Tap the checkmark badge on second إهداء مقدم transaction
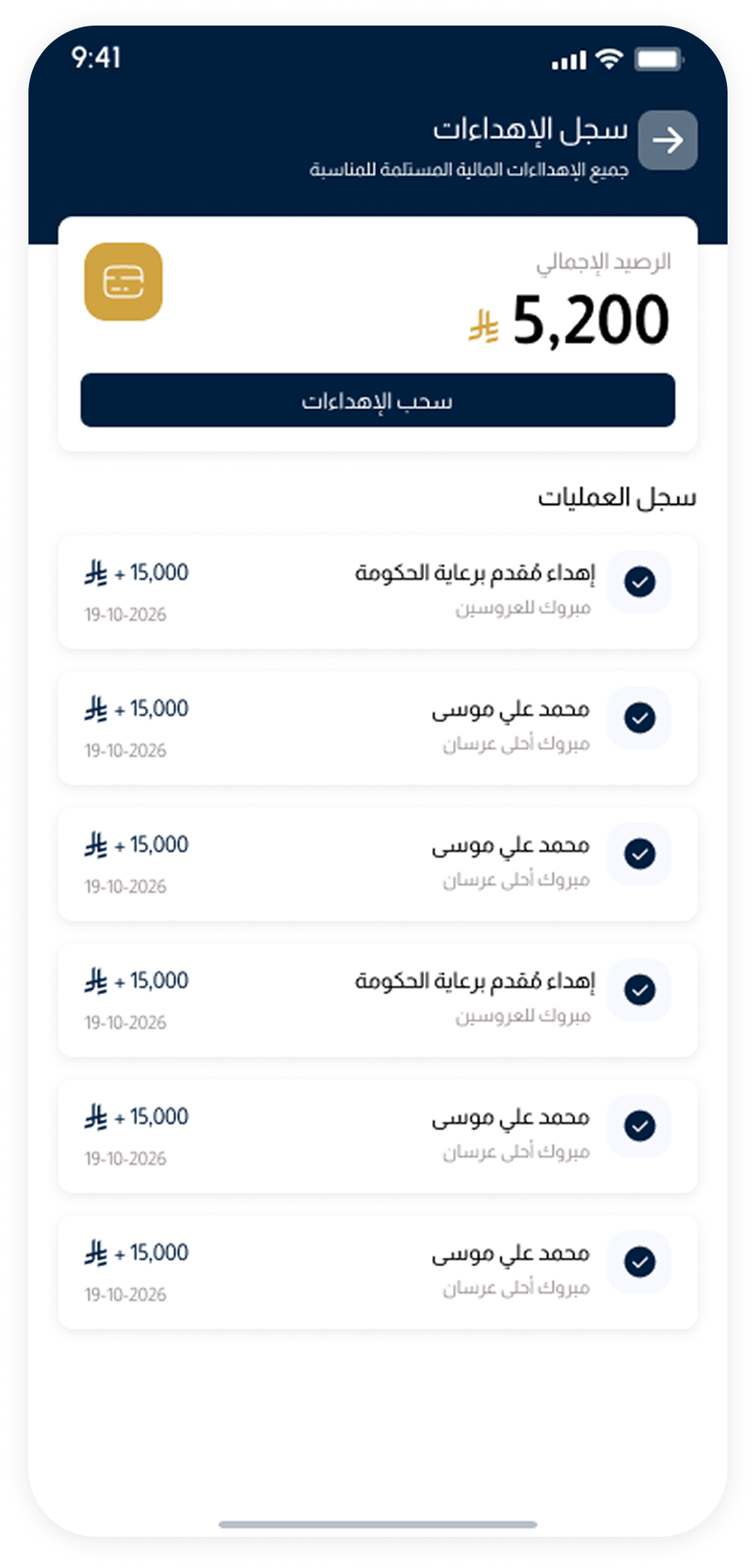This screenshot has width=756, height=1568. point(639,990)
